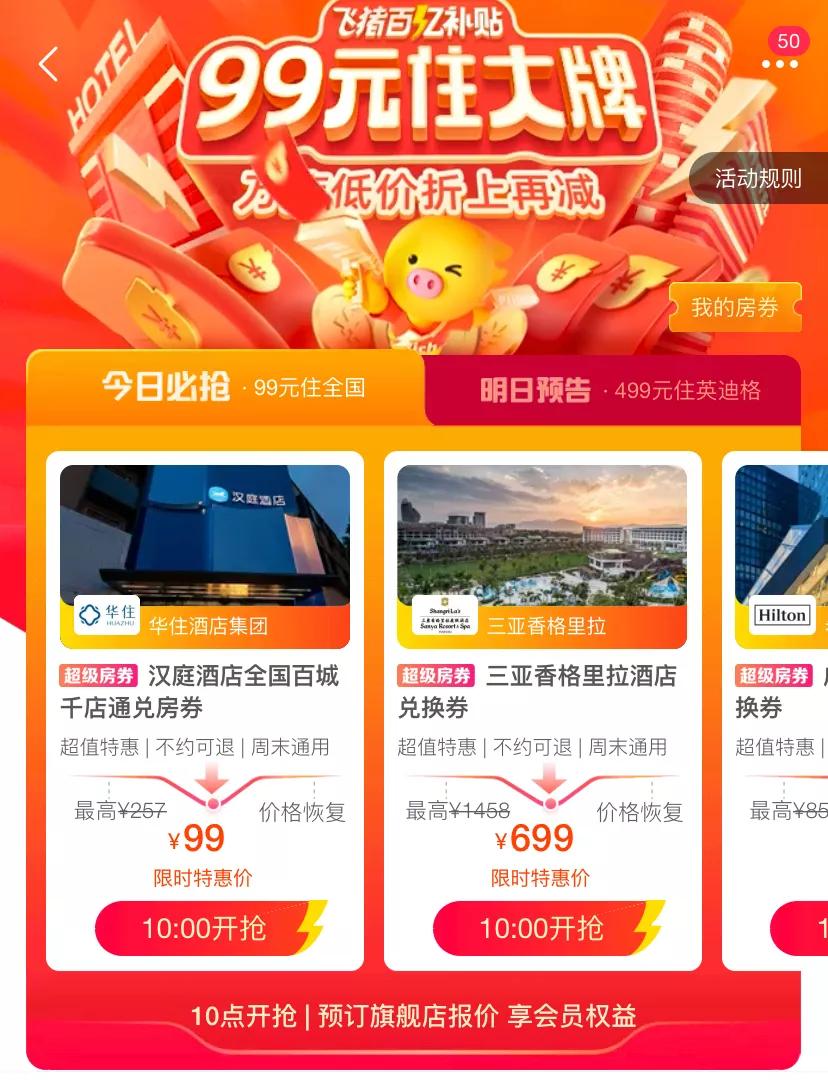This screenshot has width=828, height=1080.
Task: Open 活动规则 activity rules
Action: 757,179
